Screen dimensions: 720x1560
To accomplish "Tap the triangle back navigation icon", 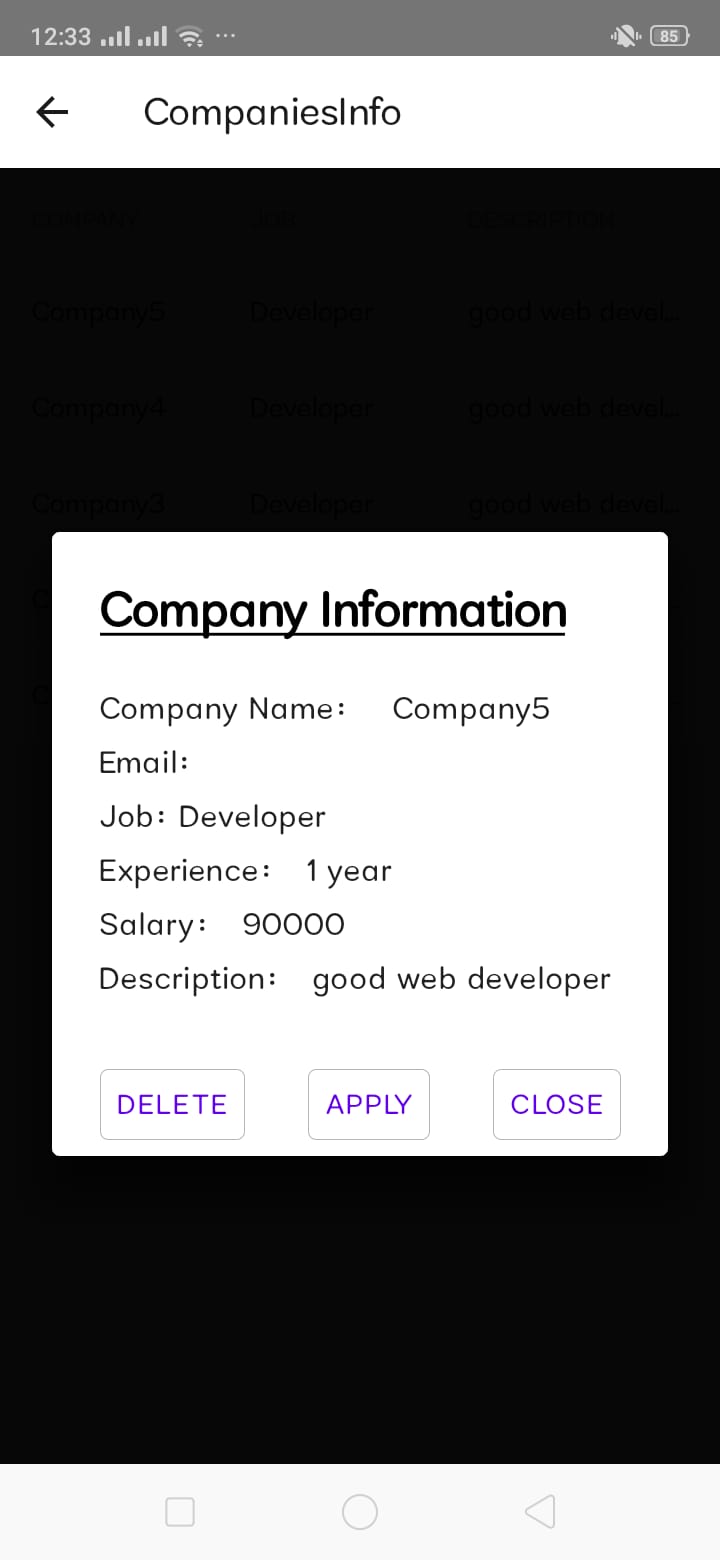I will tap(540, 1512).
